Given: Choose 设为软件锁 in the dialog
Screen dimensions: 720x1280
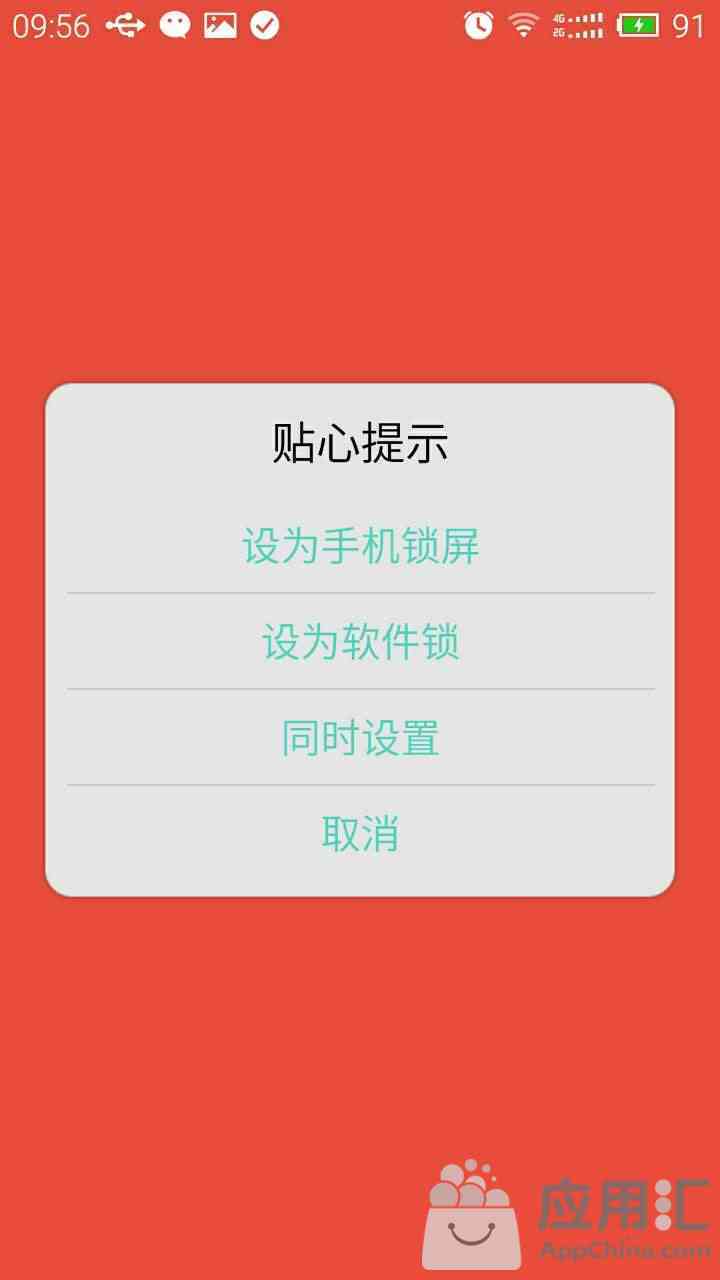Looking at the screenshot, I should click(360, 642).
